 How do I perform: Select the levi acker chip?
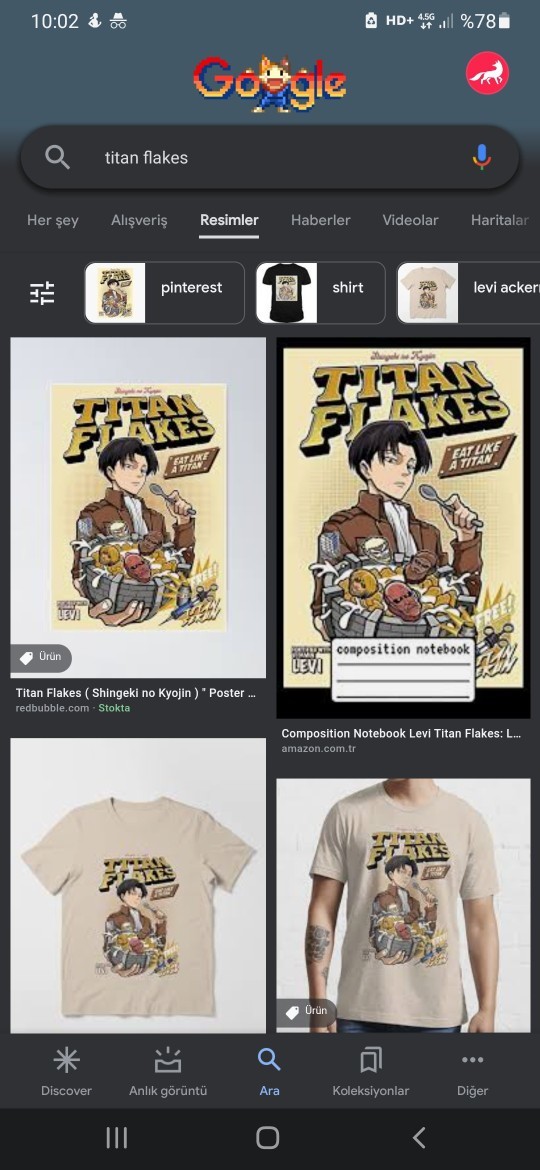pos(468,292)
